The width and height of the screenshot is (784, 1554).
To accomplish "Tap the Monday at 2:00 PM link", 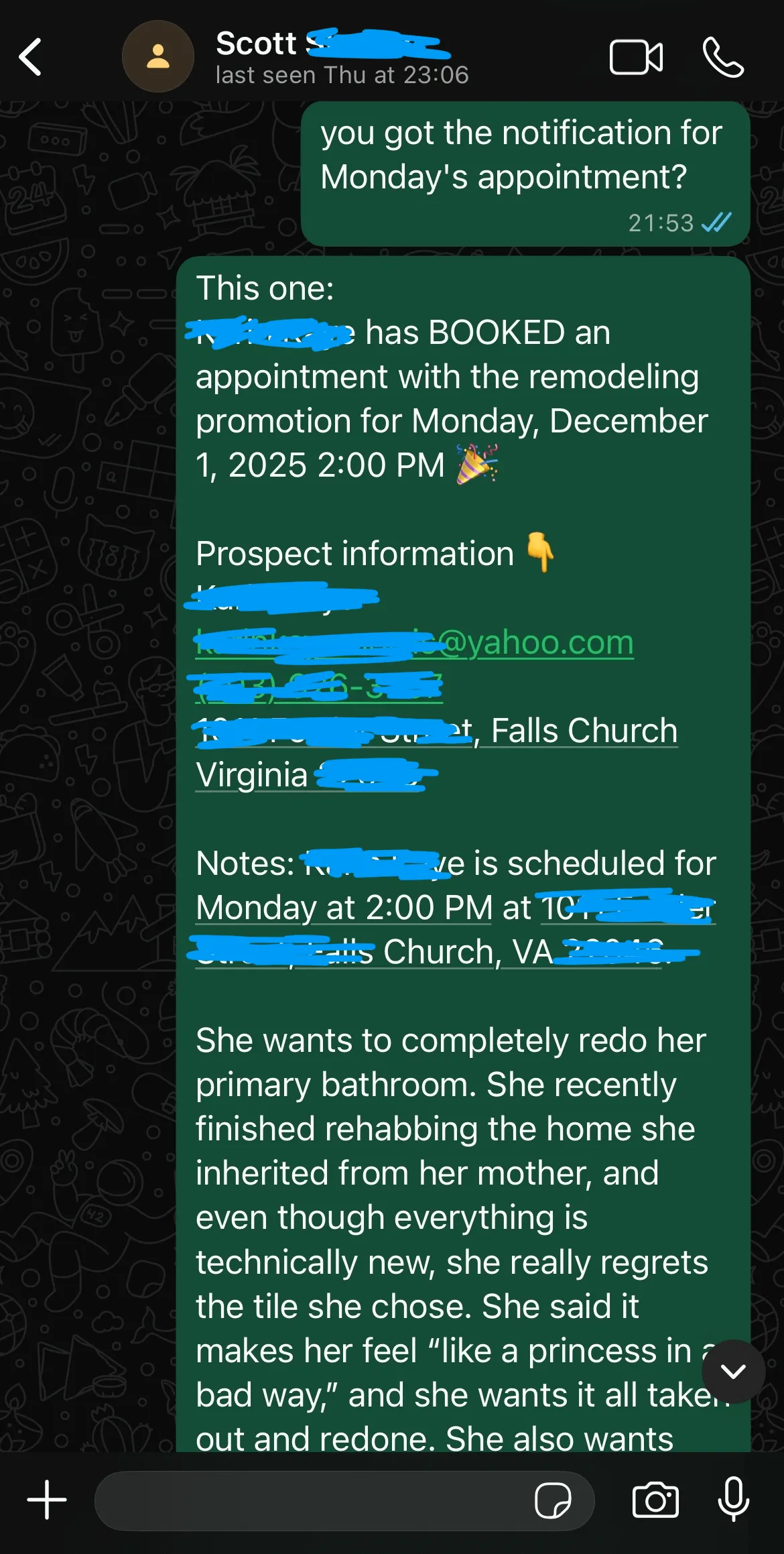I will pyautogui.click(x=344, y=908).
